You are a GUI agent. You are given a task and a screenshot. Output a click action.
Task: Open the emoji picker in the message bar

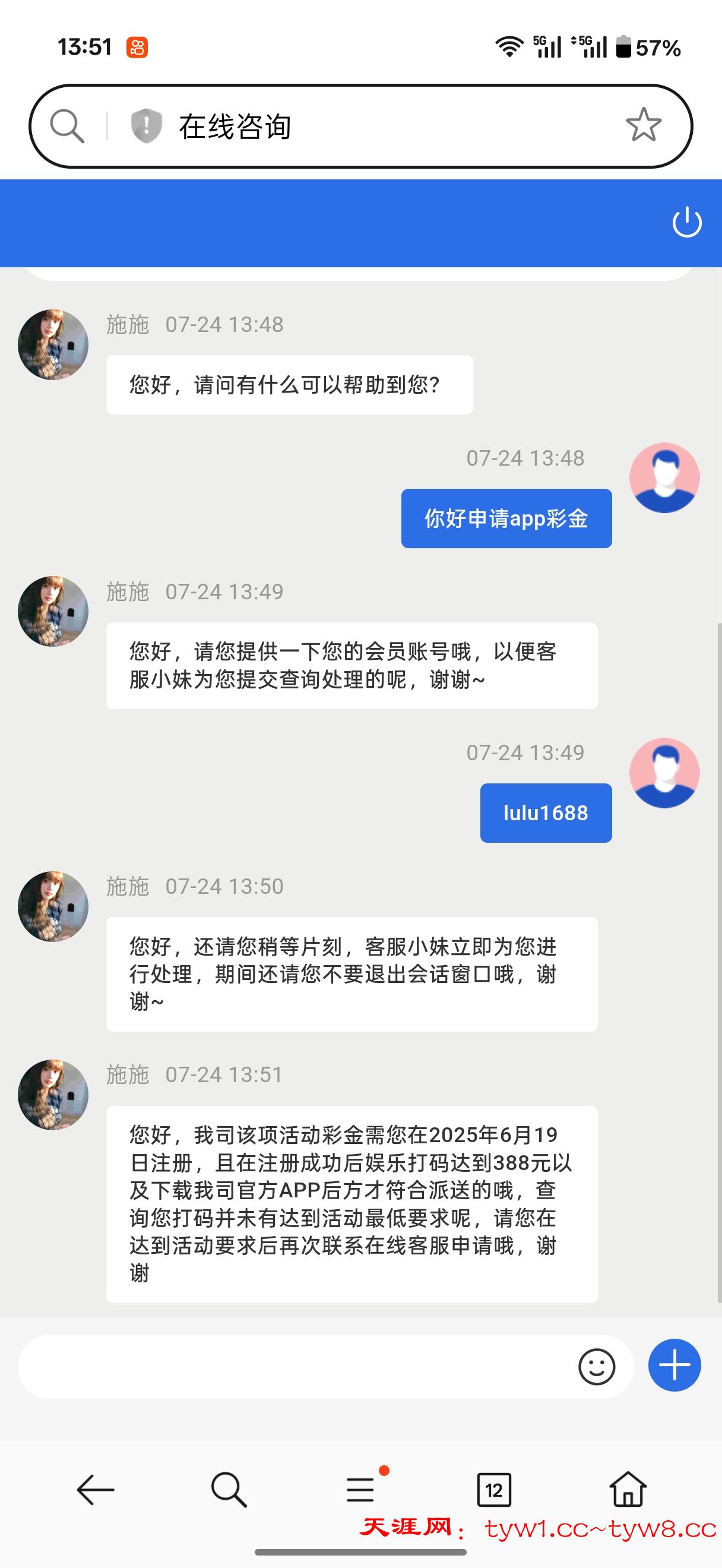[x=597, y=1366]
